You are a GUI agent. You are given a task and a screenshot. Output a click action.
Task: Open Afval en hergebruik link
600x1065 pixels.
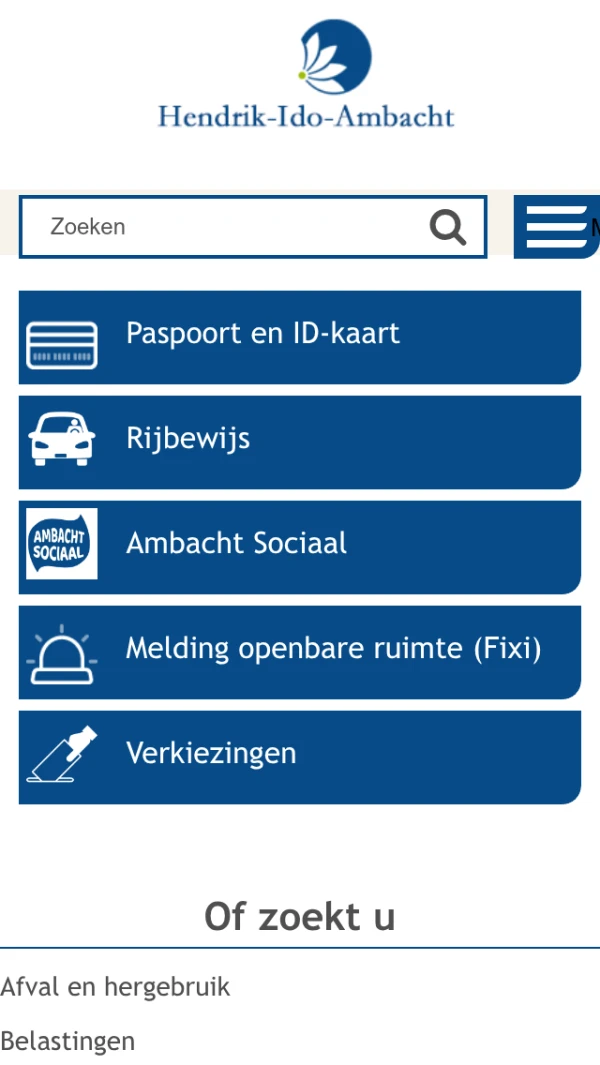115,987
